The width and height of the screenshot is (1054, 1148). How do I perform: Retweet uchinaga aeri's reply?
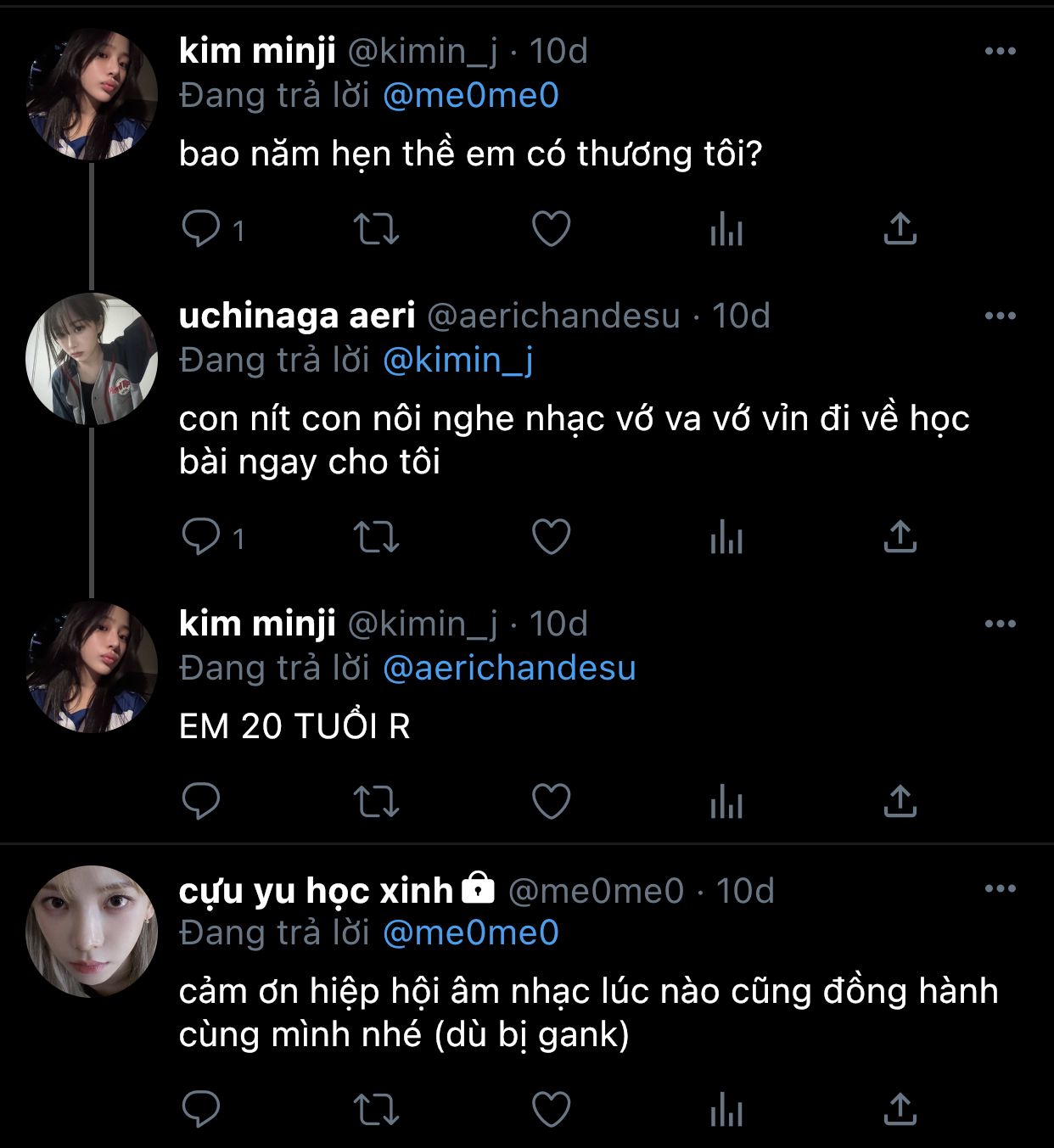tap(376, 537)
